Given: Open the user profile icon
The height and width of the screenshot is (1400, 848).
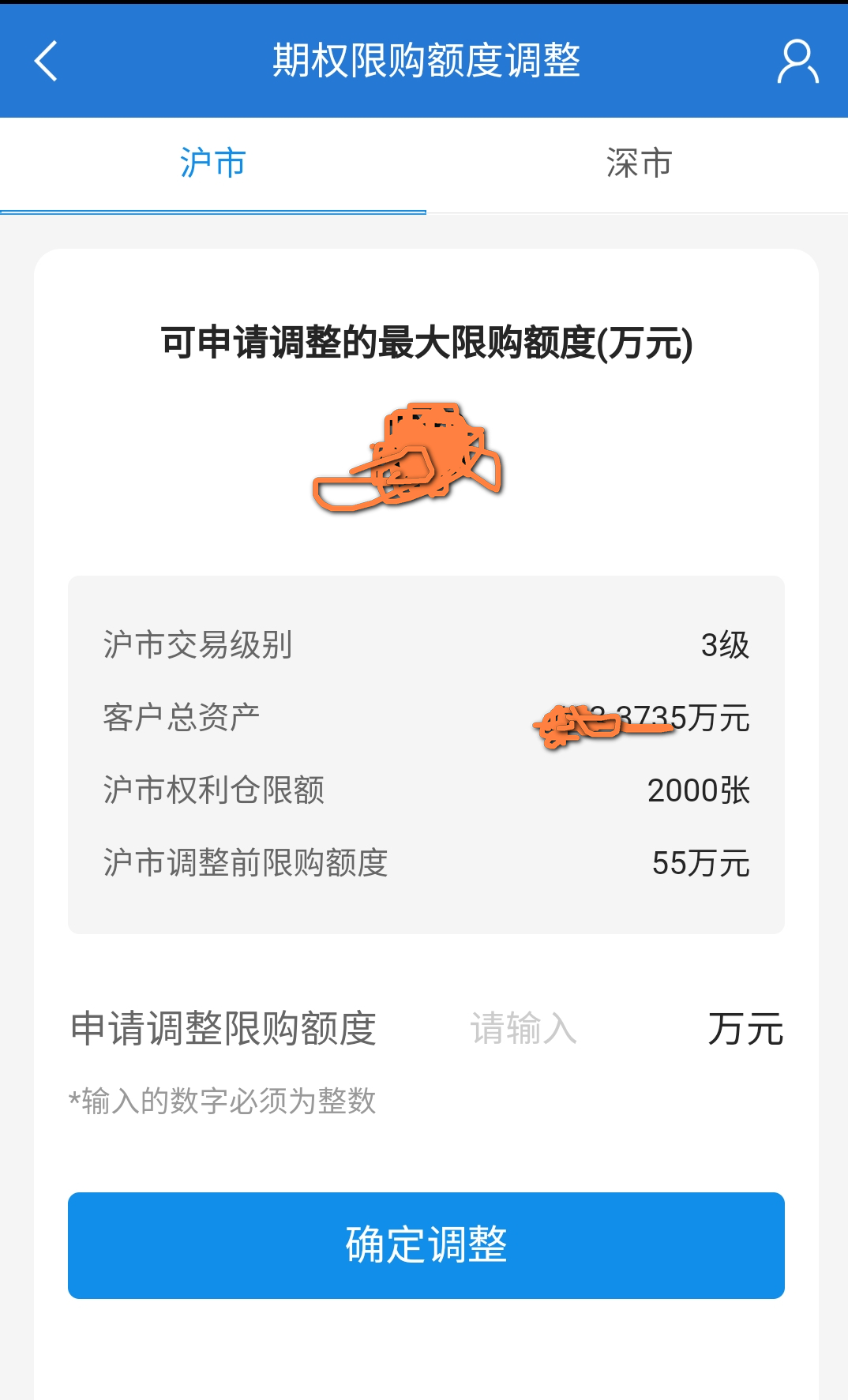Looking at the screenshot, I should (x=797, y=61).
